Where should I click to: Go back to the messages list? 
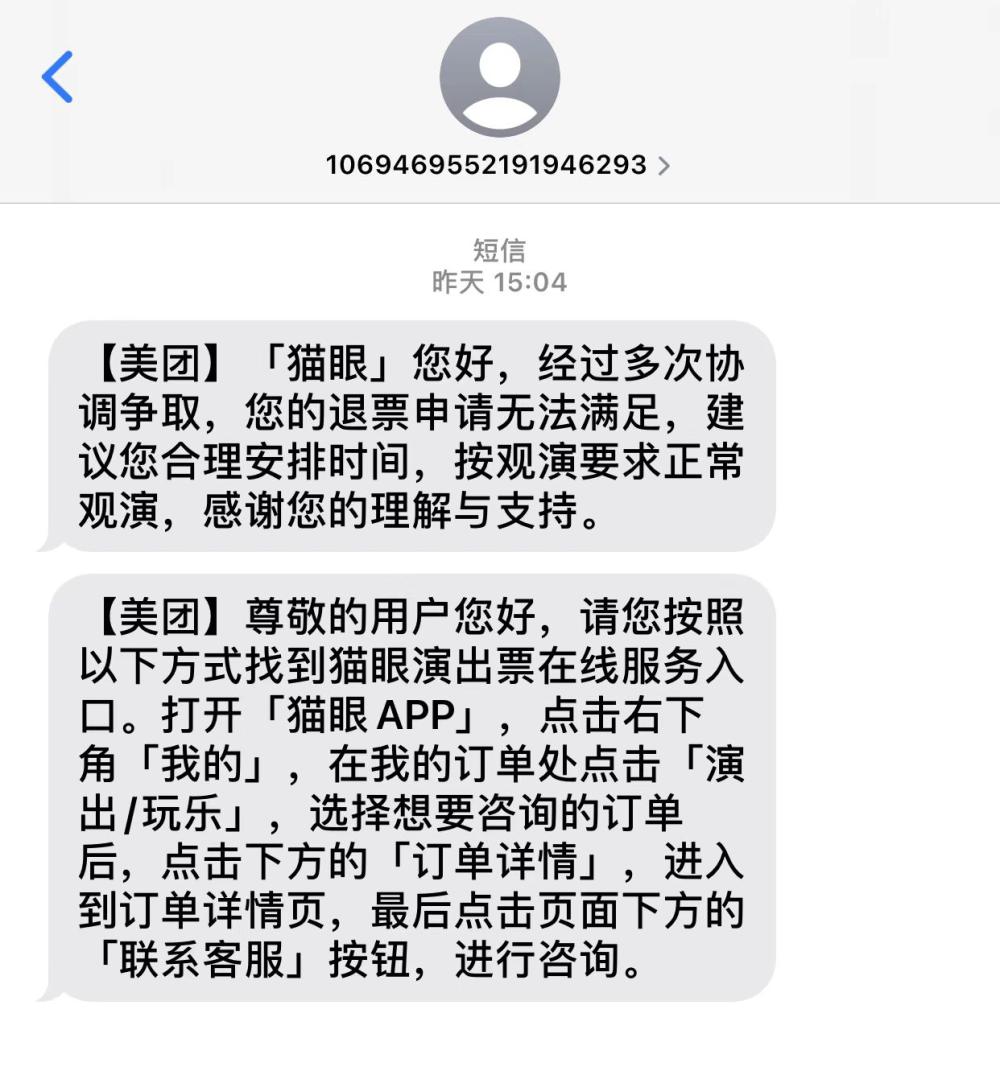pos(57,77)
